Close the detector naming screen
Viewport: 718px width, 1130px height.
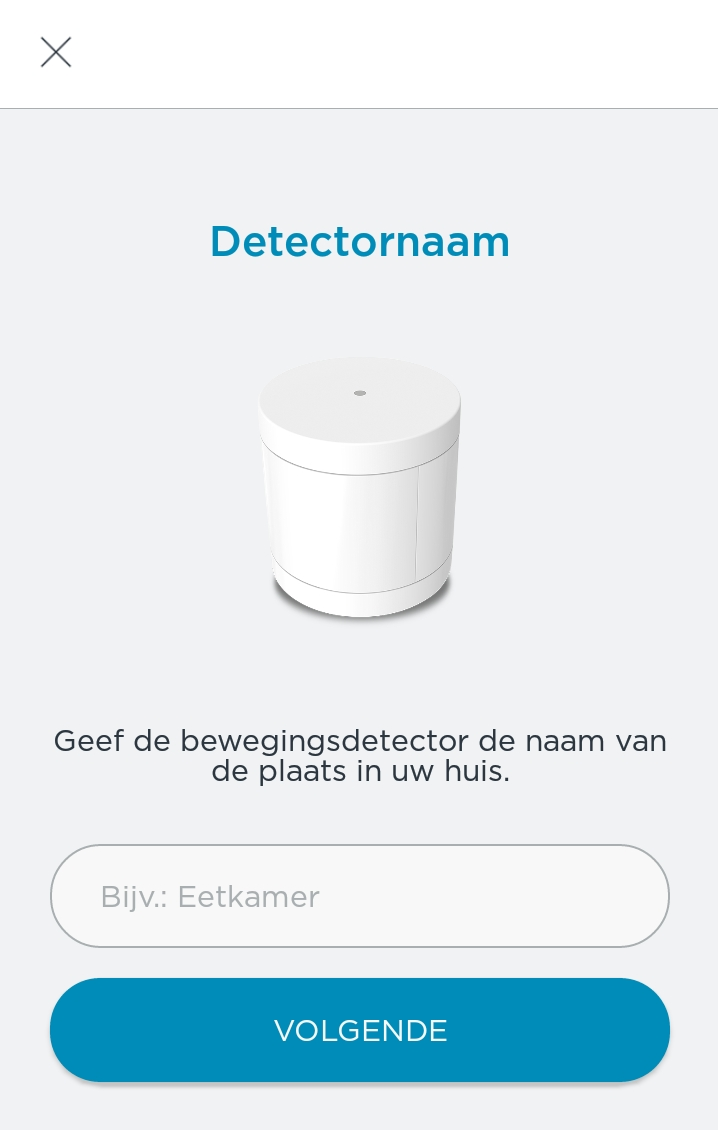pos(56,52)
